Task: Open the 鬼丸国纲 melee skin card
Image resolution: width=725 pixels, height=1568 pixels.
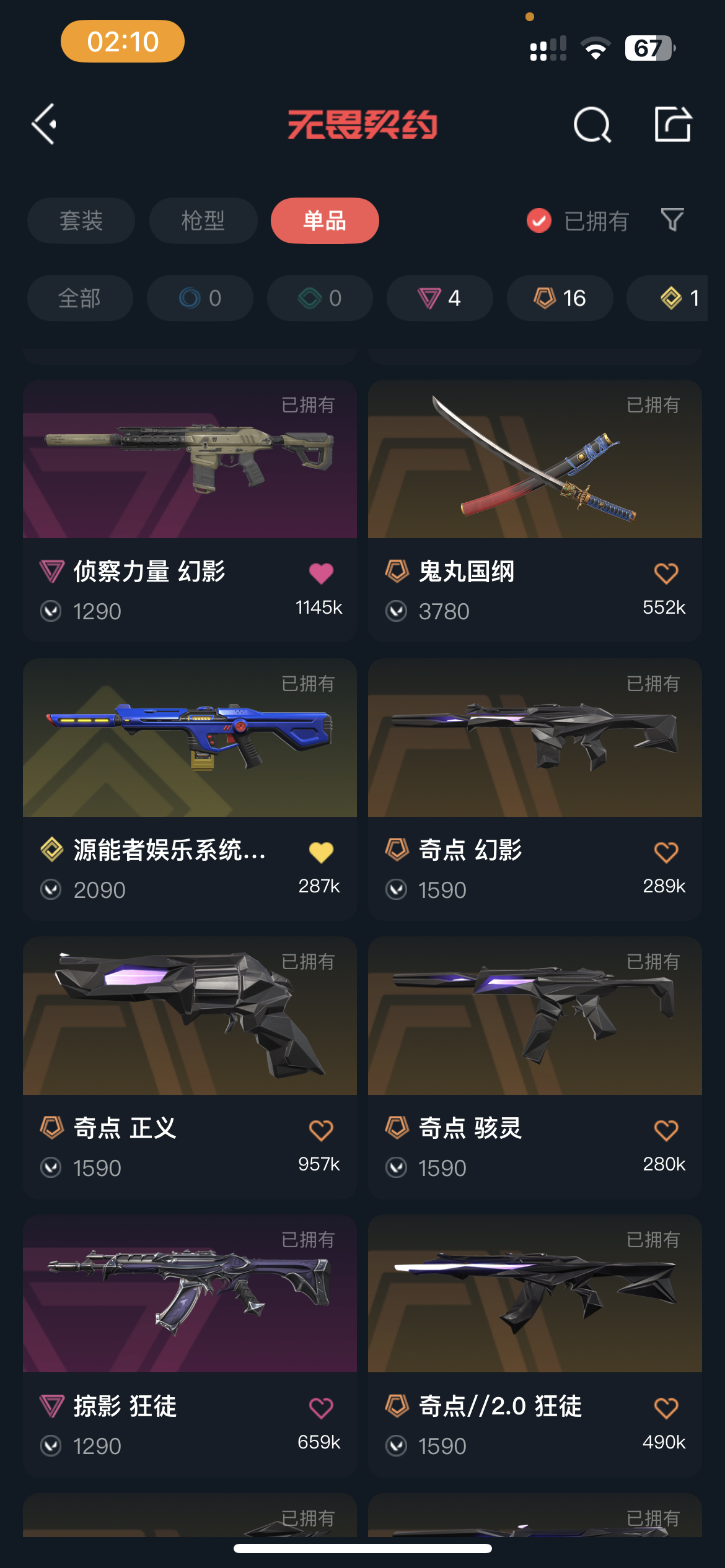Action: coord(535,460)
